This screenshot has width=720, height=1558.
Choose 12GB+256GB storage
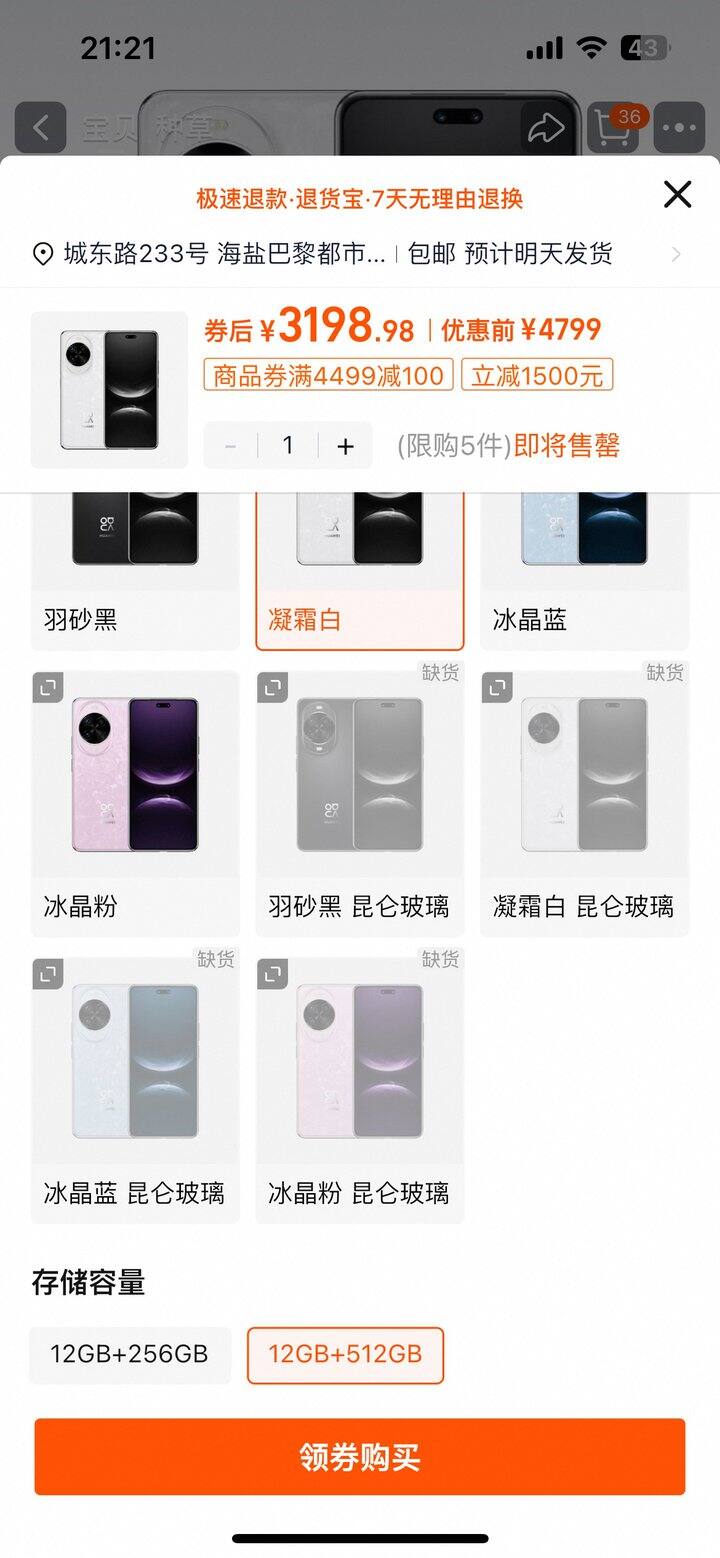click(130, 1355)
